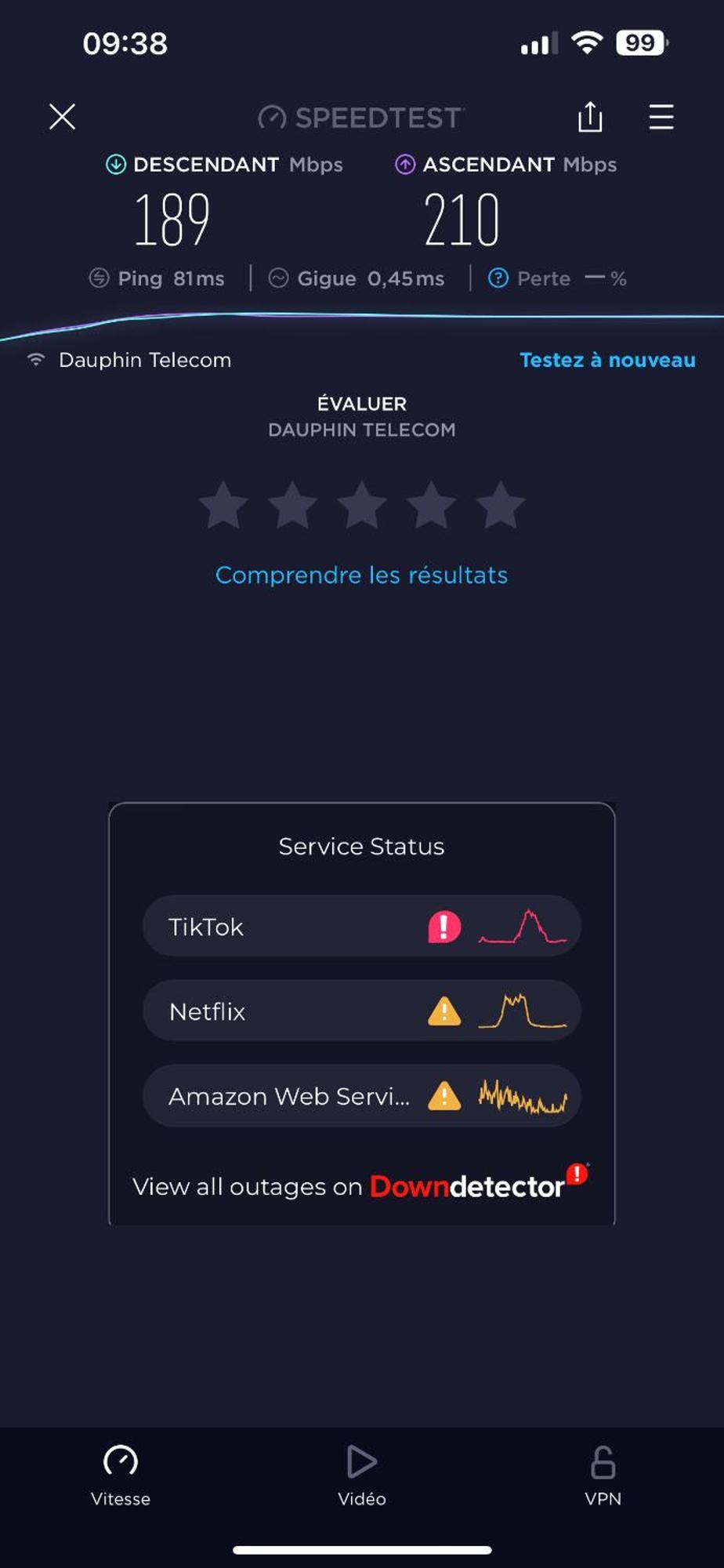
Task: Rate Dauphin Telecom three stars
Action: point(361,506)
